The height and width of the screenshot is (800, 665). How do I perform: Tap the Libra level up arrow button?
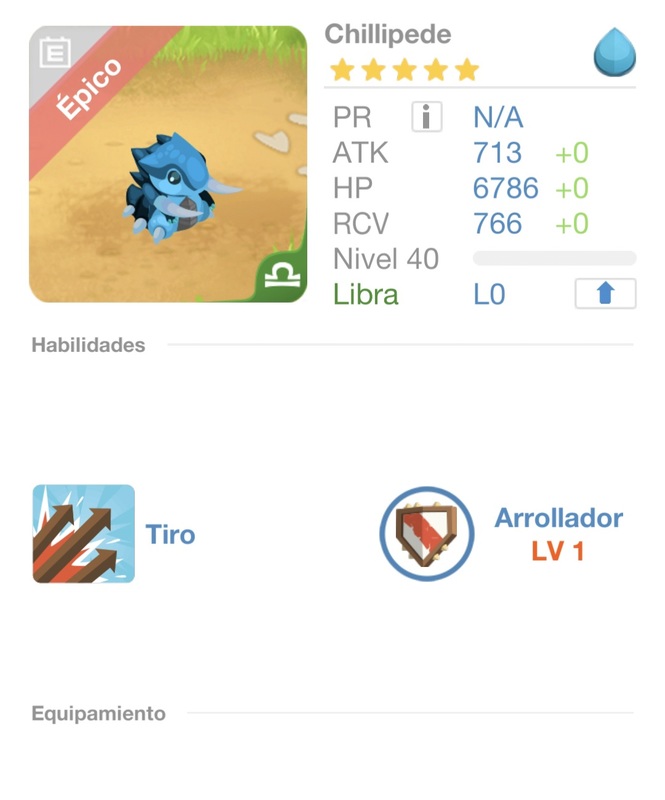pos(605,294)
